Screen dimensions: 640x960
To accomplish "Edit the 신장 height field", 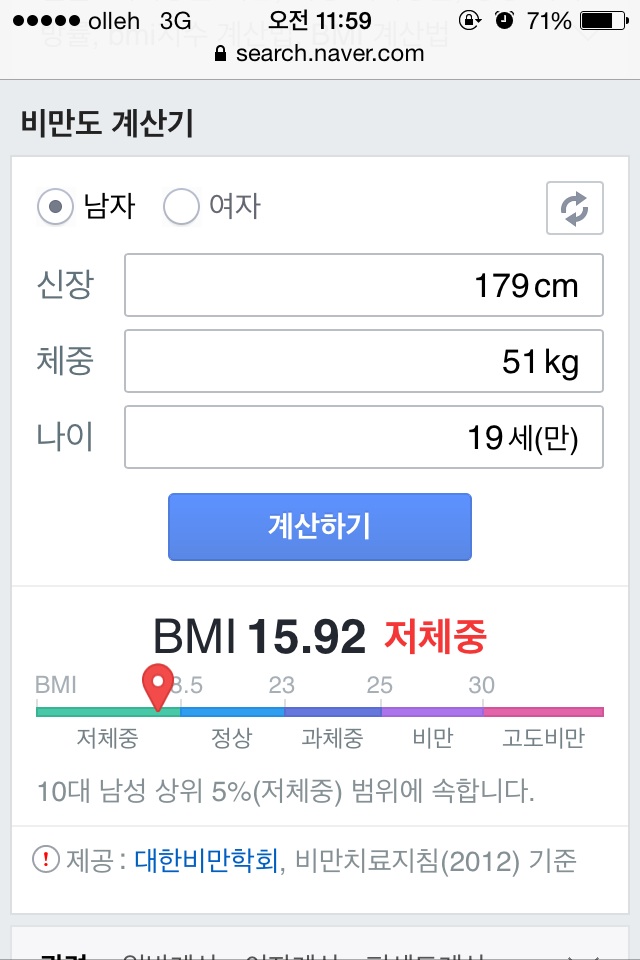I will pos(364,285).
